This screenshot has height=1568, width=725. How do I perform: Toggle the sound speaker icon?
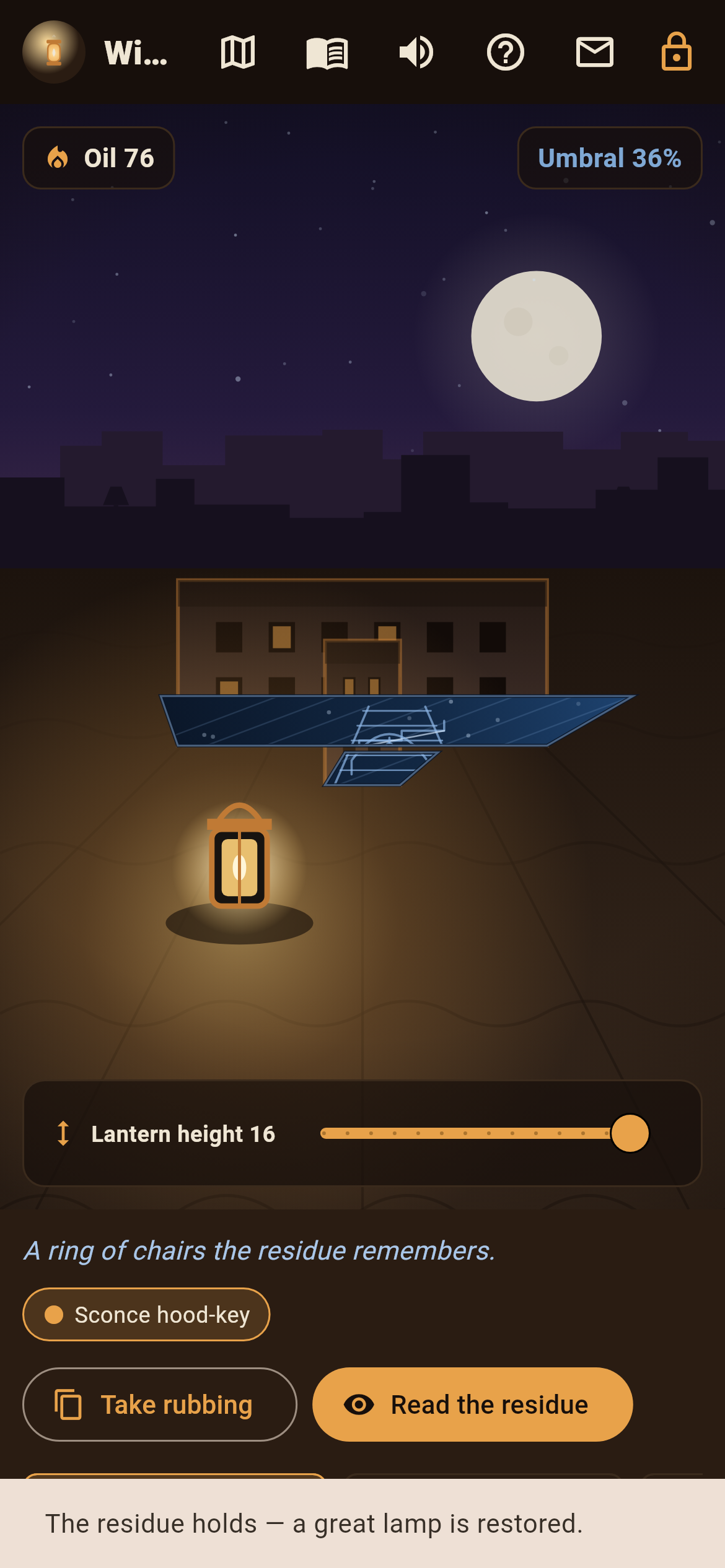[x=416, y=52]
